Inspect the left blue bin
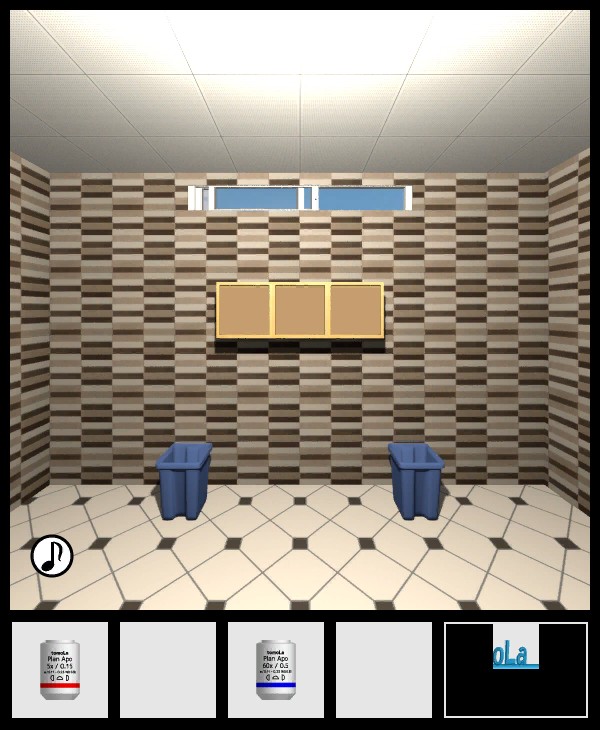Screen dimensions: 600x730 (x=184, y=481)
